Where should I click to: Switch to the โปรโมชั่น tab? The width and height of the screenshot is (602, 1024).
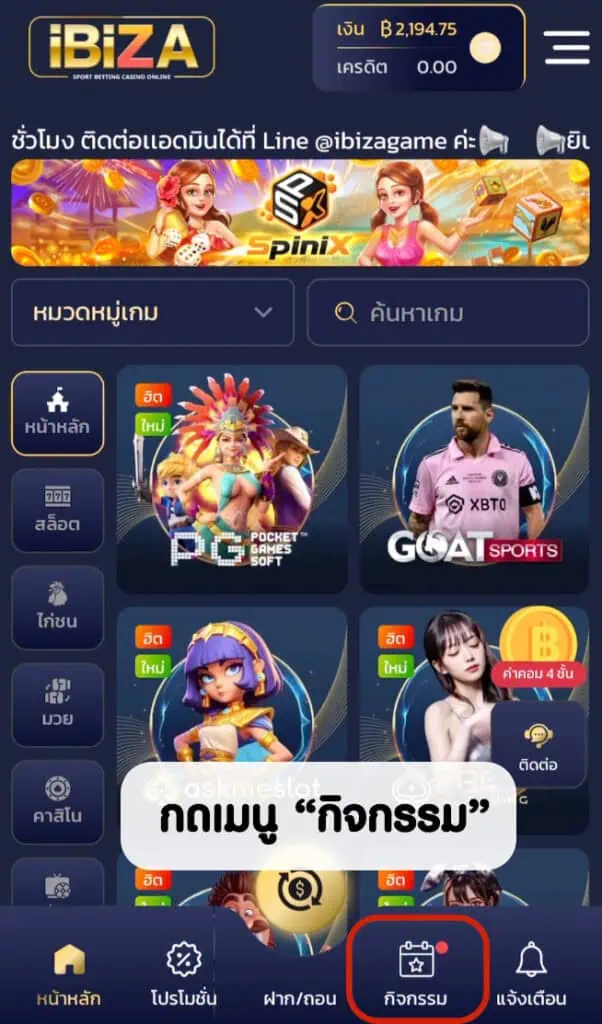pos(183,975)
